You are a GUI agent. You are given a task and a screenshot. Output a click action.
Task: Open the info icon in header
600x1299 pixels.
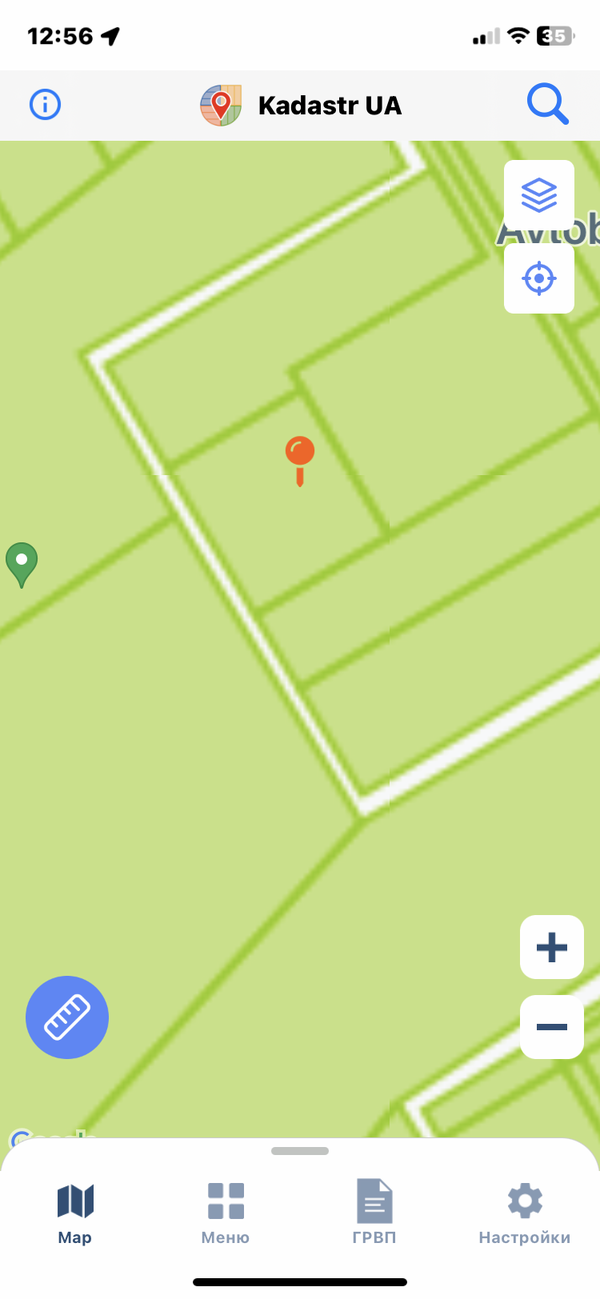pyautogui.click(x=45, y=104)
